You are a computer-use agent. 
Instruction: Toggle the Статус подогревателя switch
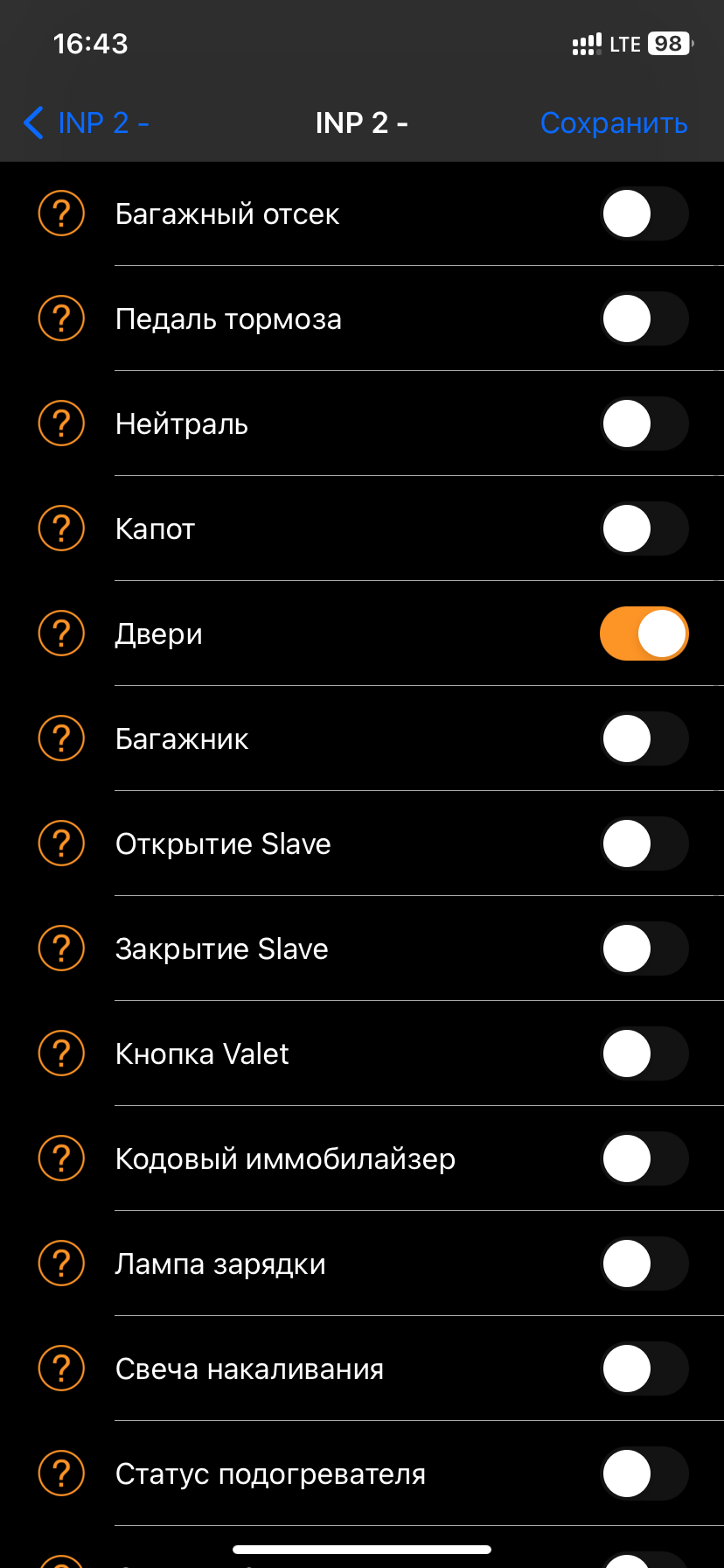(644, 1473)
